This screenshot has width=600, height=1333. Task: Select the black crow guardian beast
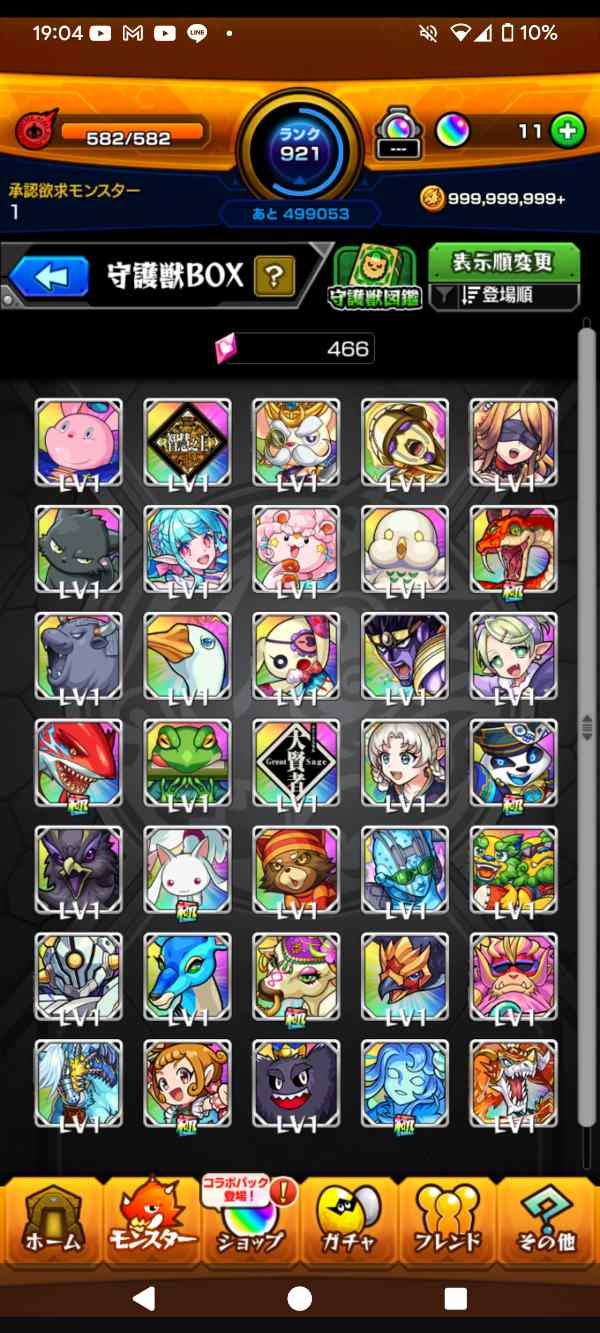tap(78, 870)
